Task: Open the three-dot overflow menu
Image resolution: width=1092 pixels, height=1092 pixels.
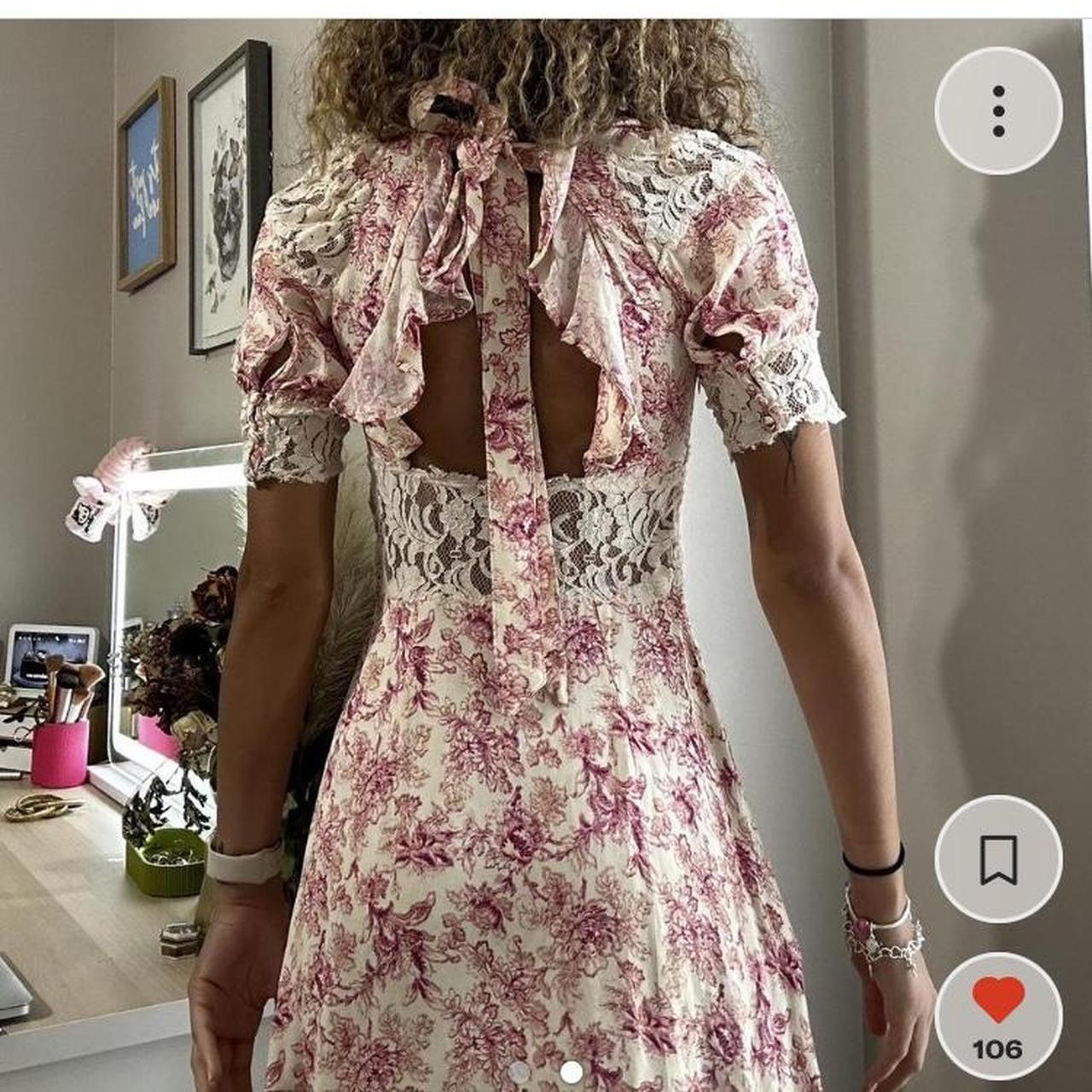Action: [x=998, y=111]
